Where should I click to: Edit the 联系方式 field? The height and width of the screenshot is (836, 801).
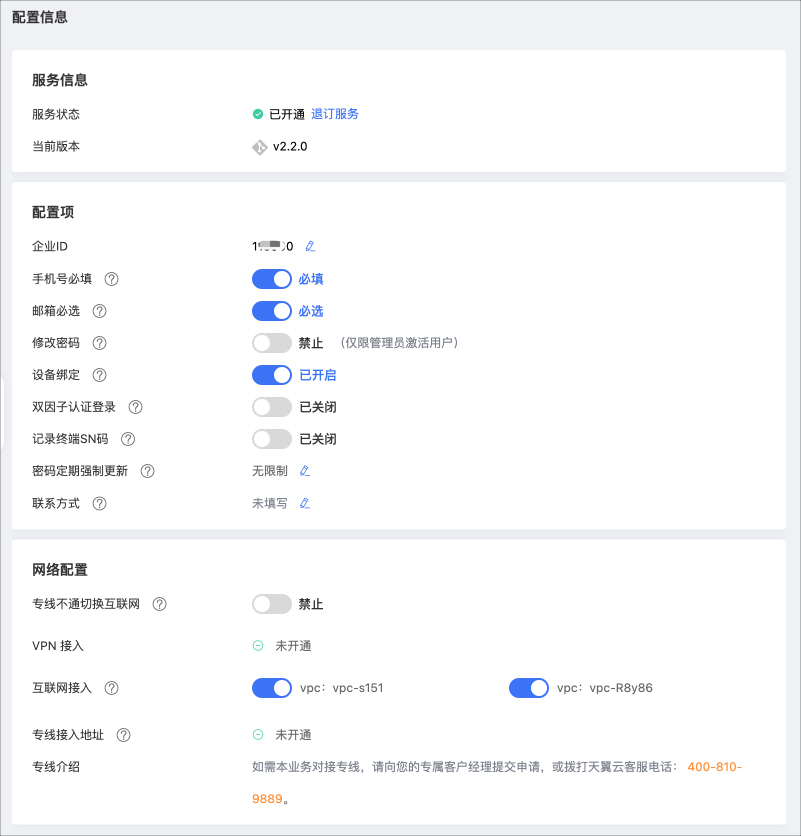click(306, 503)
